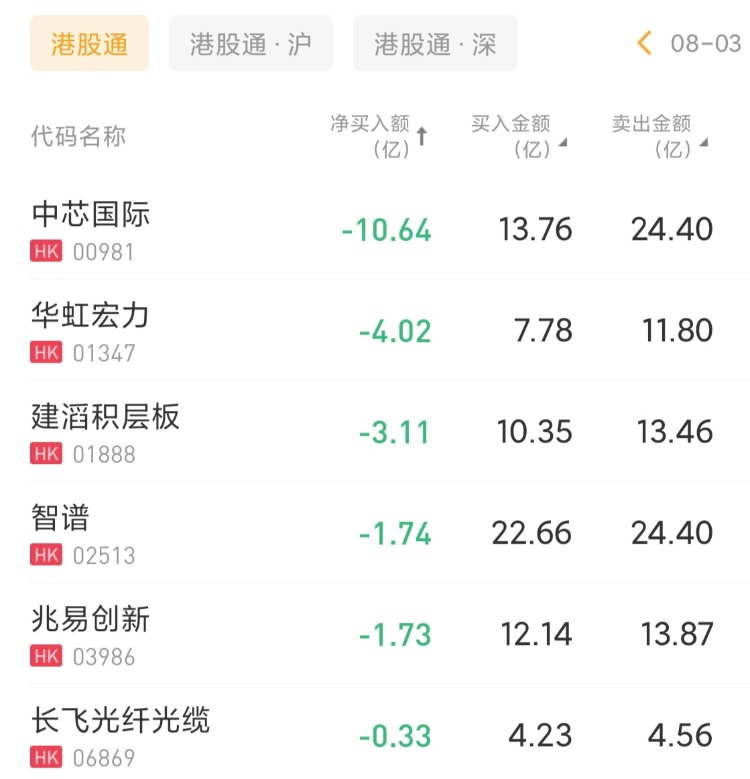Open 华虹宏力 01347 stock details
The image size is (750, 779).
[x=375, y=330]
